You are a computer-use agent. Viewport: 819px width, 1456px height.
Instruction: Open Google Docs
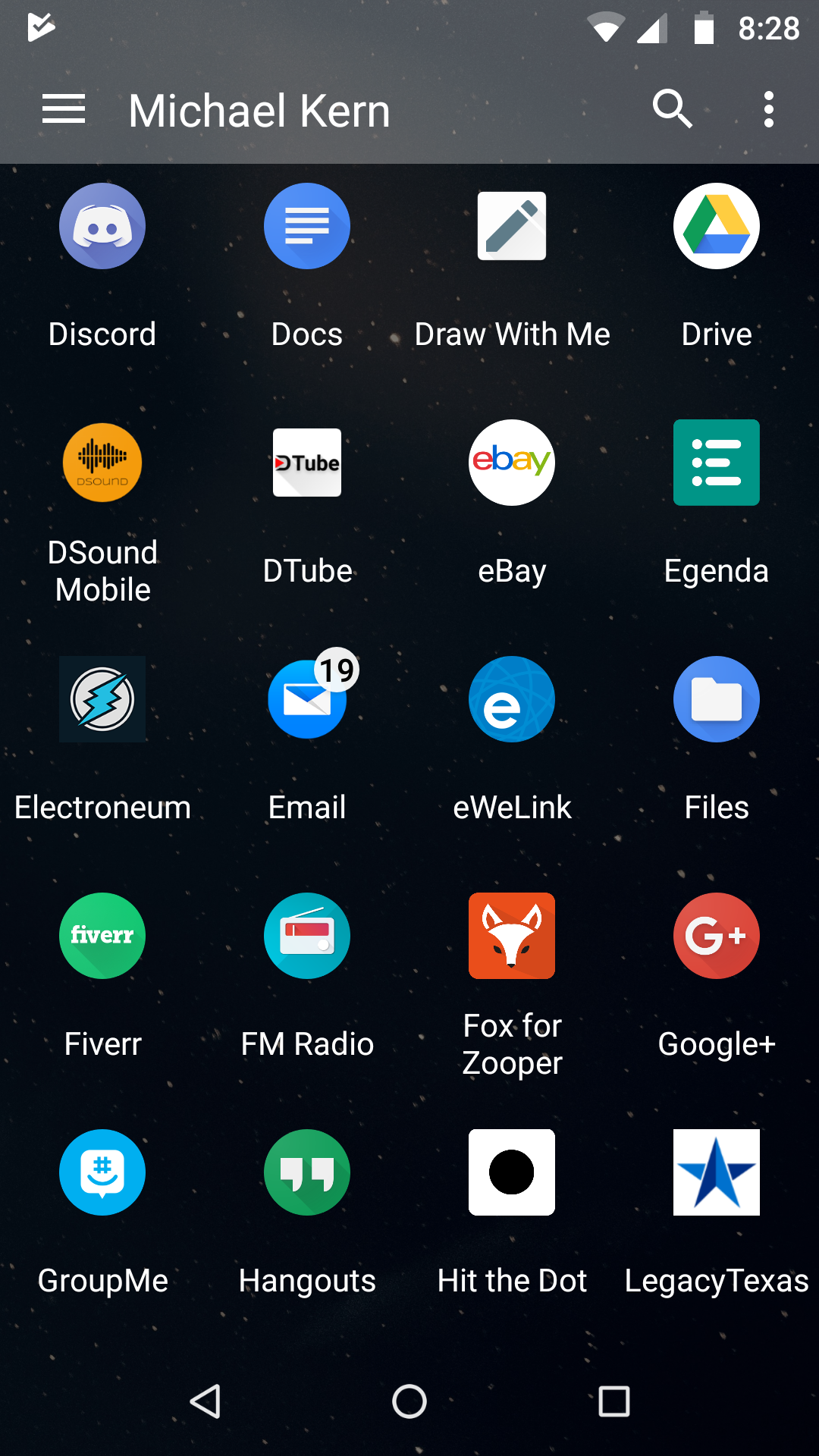click(307, 227)
